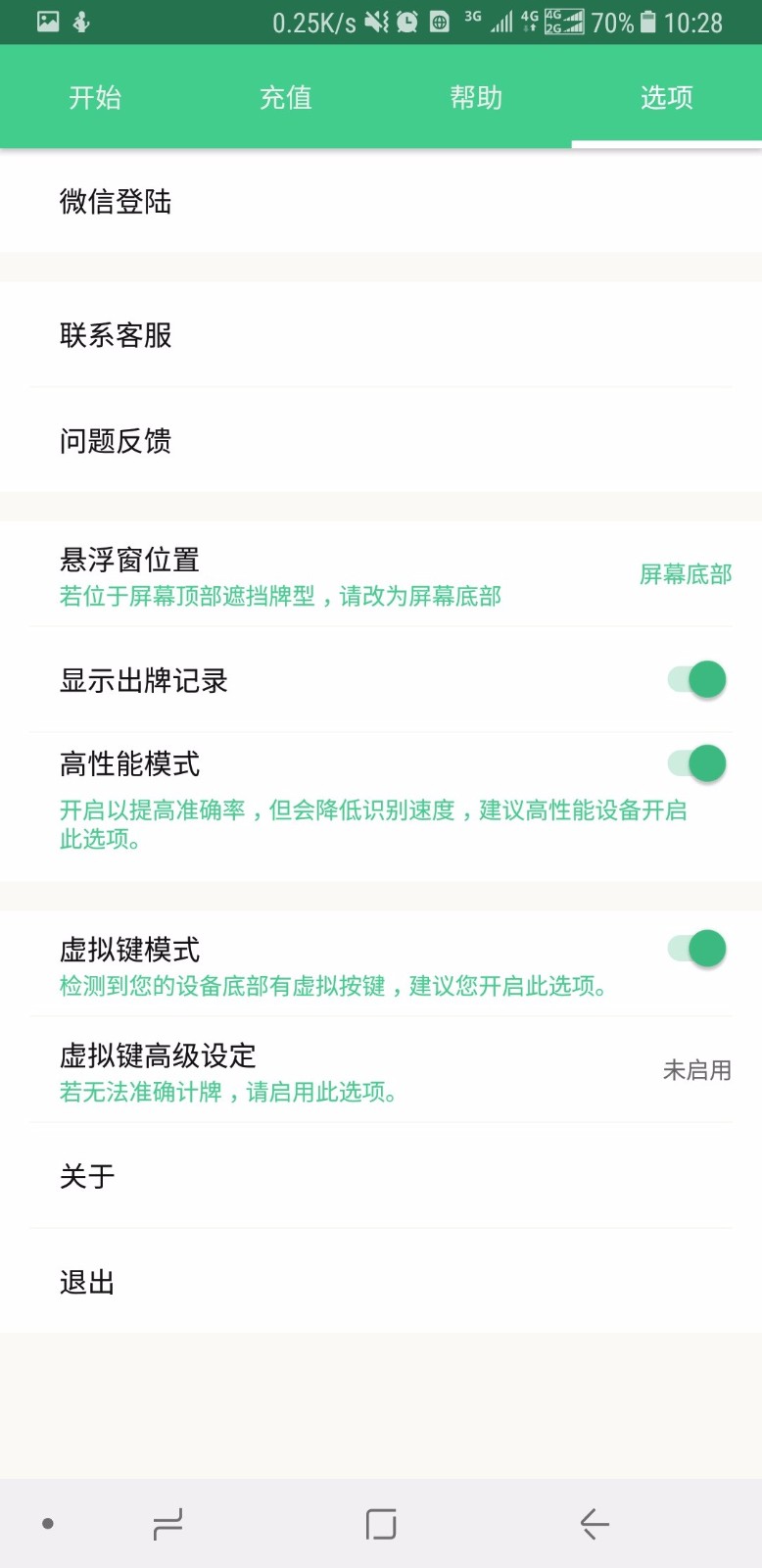Switch to the 充值 tab
The width and height of the screenshot is (762, 1568).
[x=286, y=97]
